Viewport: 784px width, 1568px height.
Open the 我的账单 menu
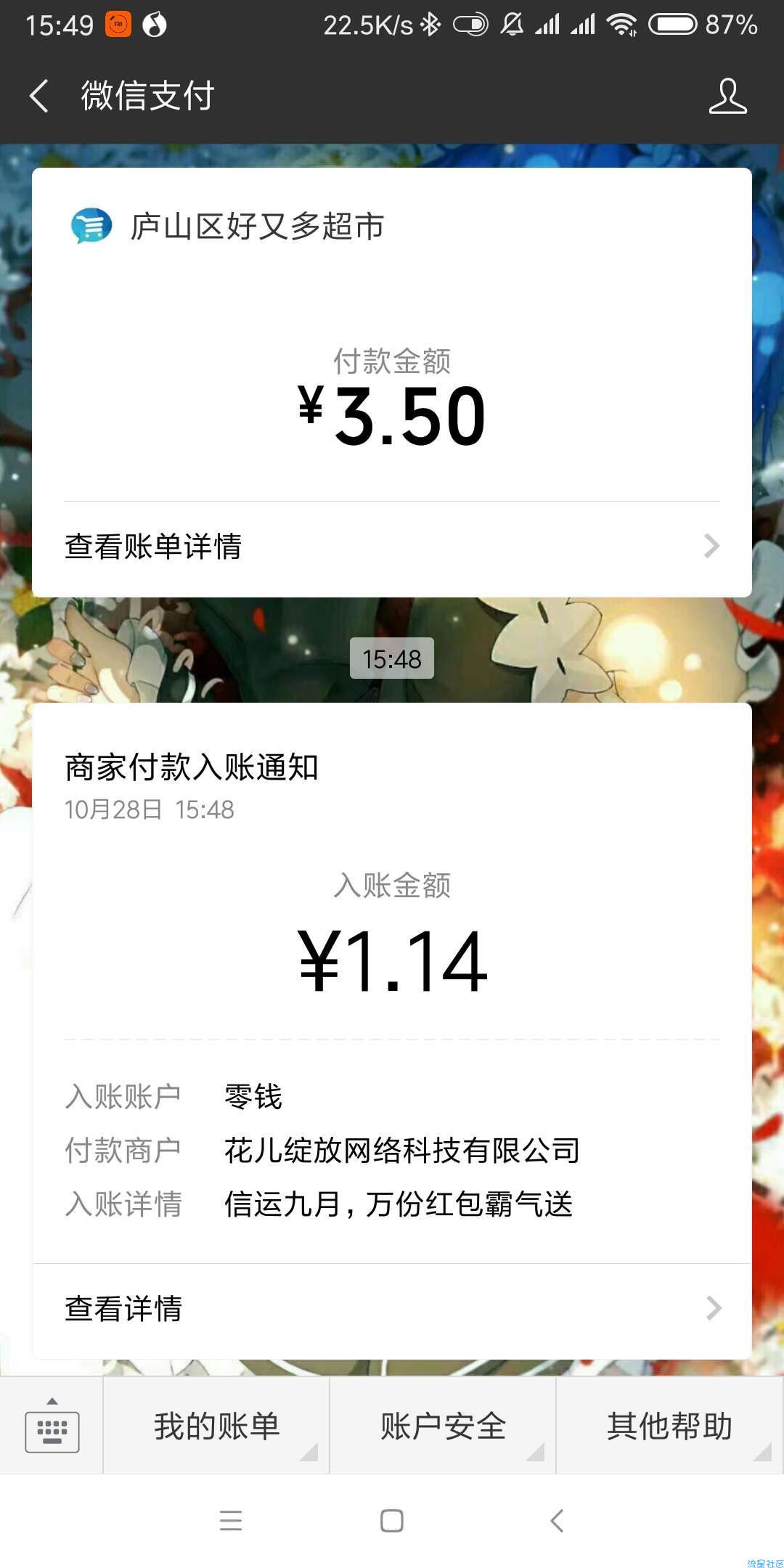216,1426
